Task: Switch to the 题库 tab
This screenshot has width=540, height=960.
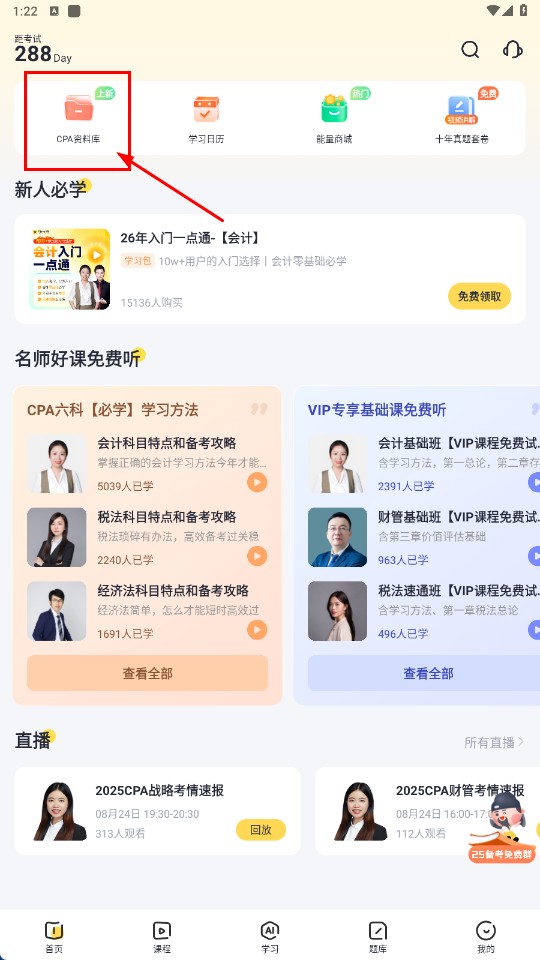Action: coord(378,938)
